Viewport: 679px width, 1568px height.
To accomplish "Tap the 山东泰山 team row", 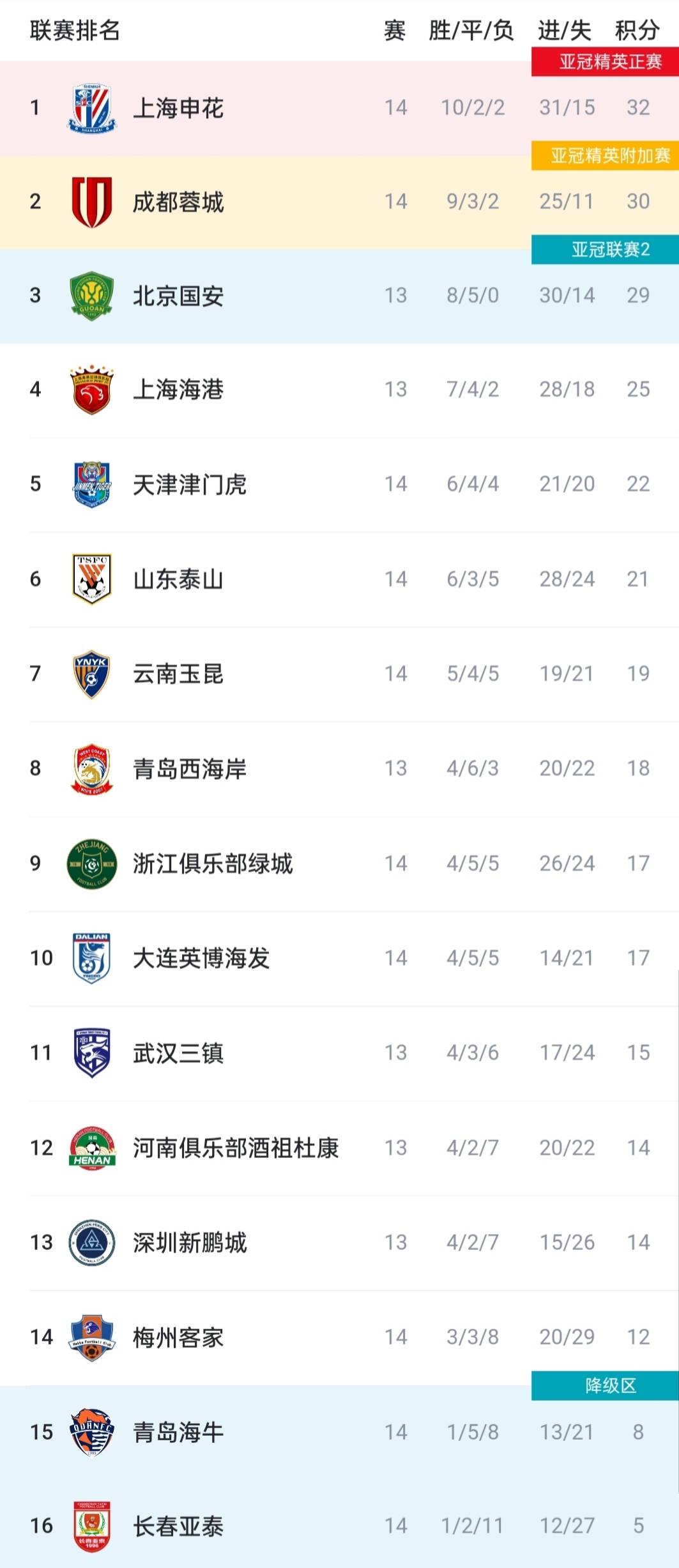I will [x=178, y=579].
